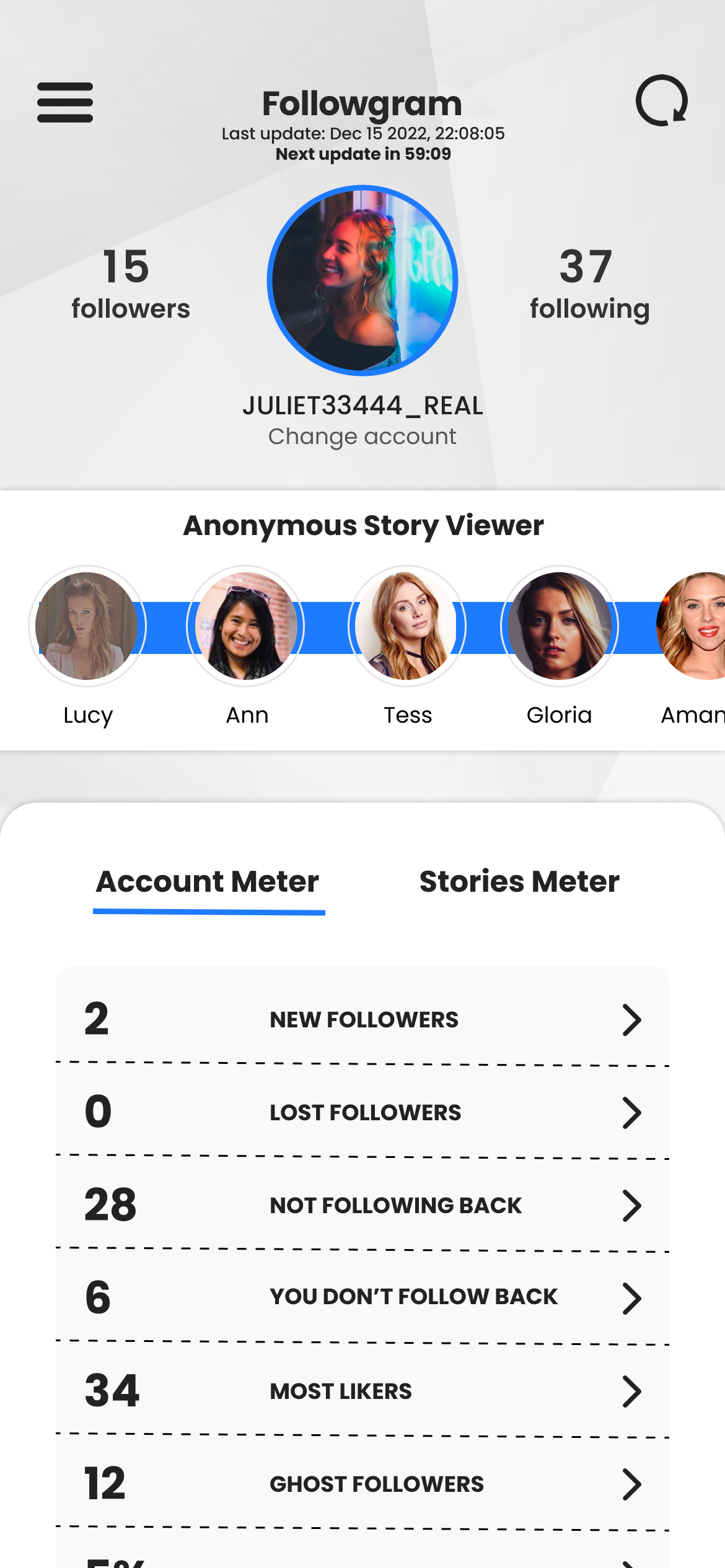View Lucy's story anonymously
This screenshot has height=1568, width=725.
tap(87, 626)
